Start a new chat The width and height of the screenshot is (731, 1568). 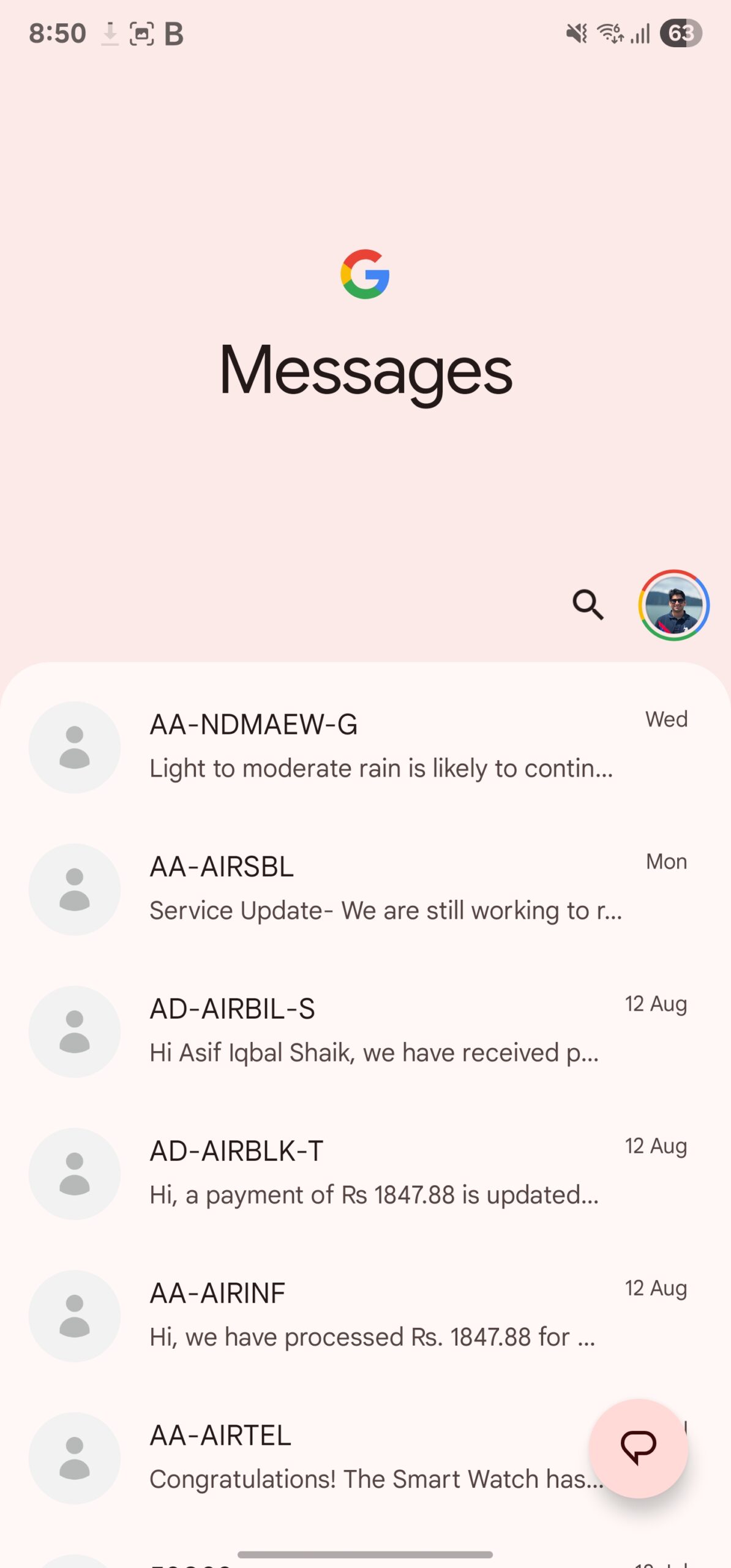(638, 1448)
